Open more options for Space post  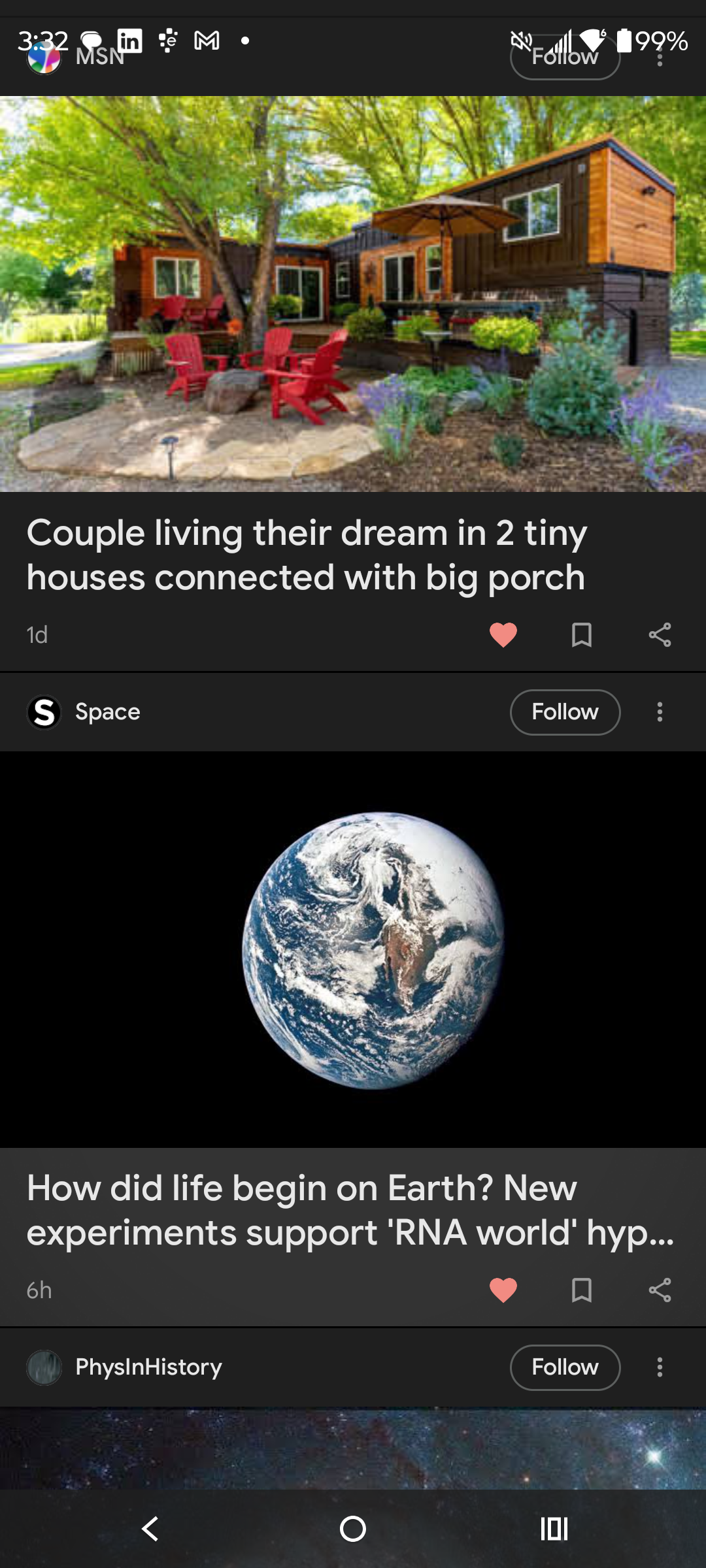660,711
